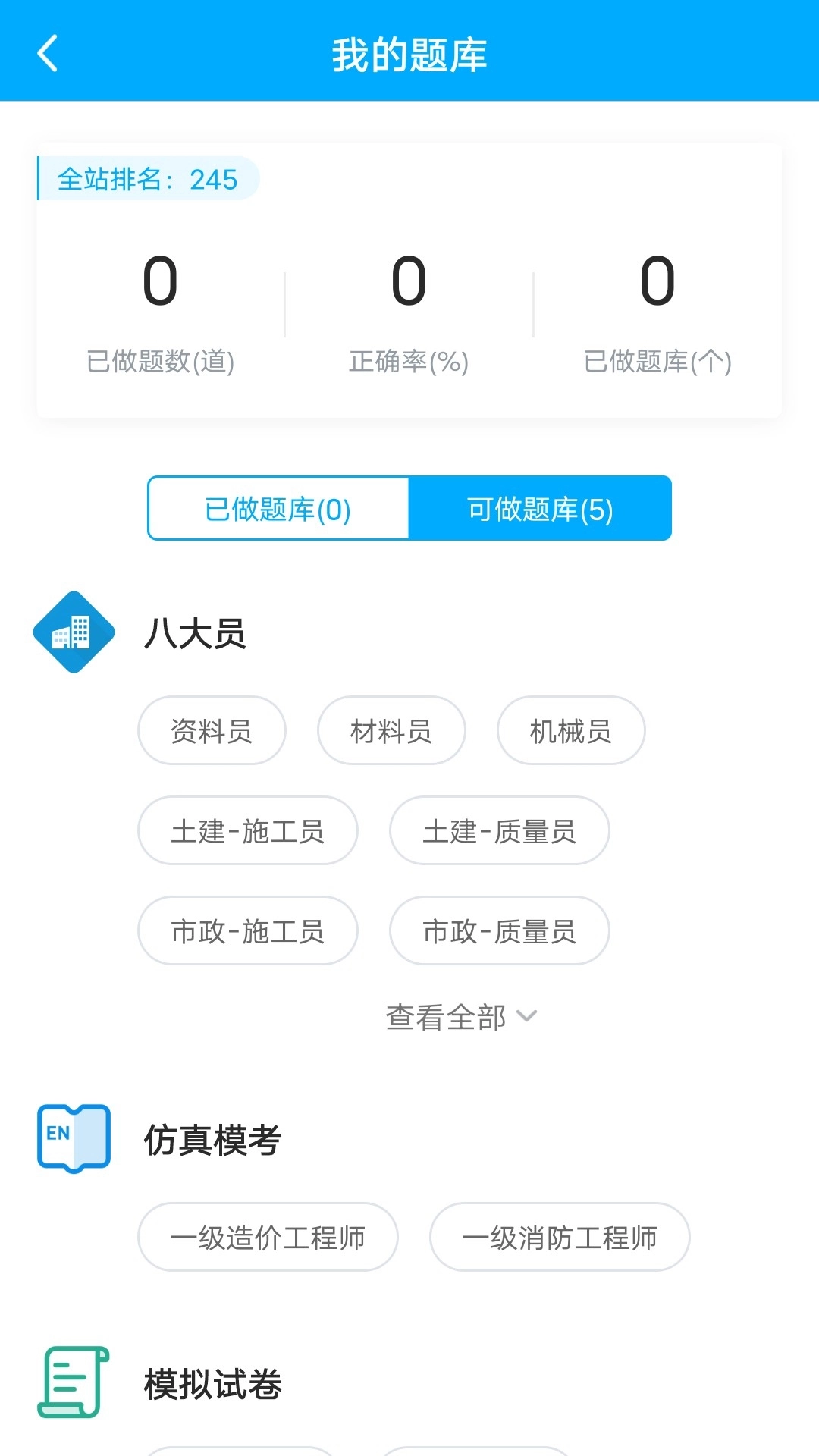
Task: Open the 土建-施工员 question bank
Action: tap(248, 831)
